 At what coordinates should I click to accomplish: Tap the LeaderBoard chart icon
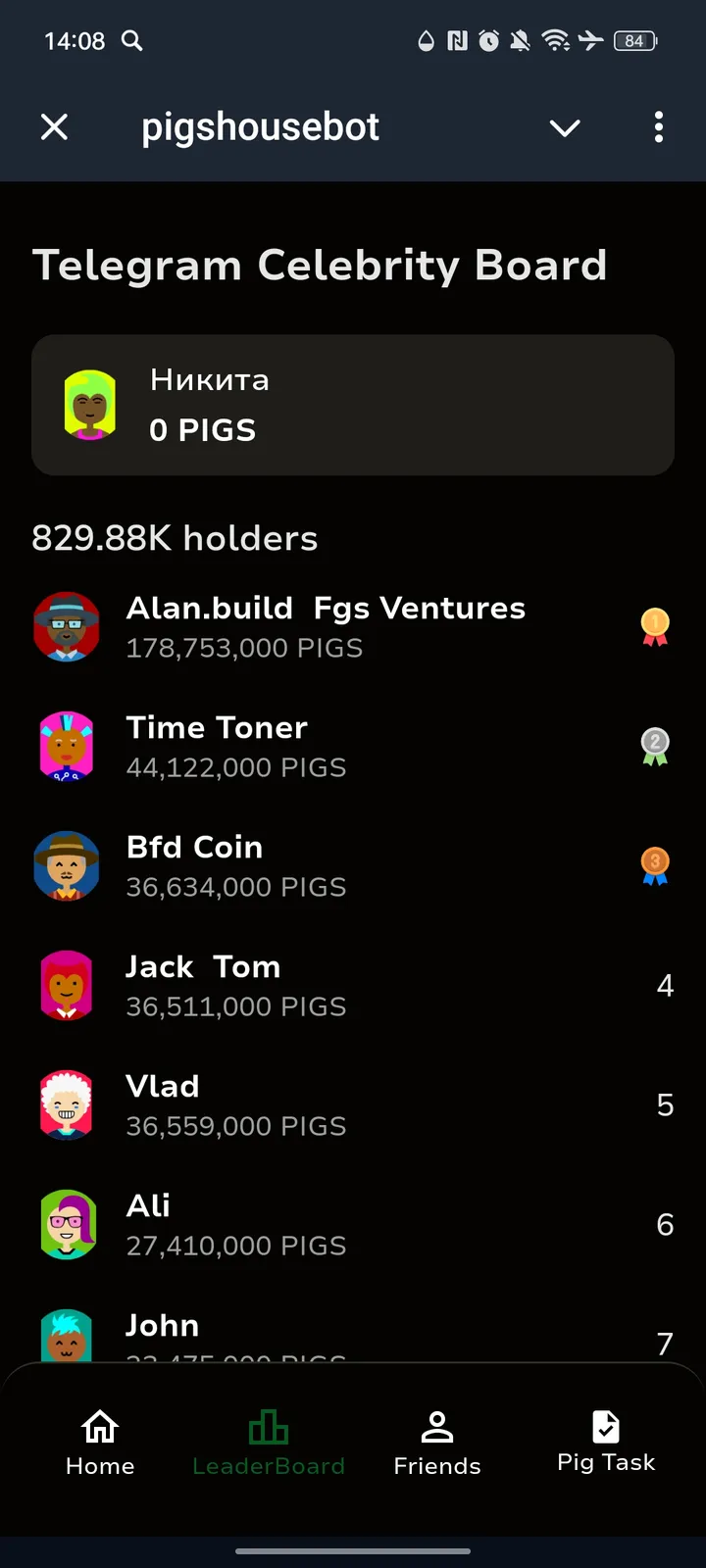click(x=269, y=1426)
